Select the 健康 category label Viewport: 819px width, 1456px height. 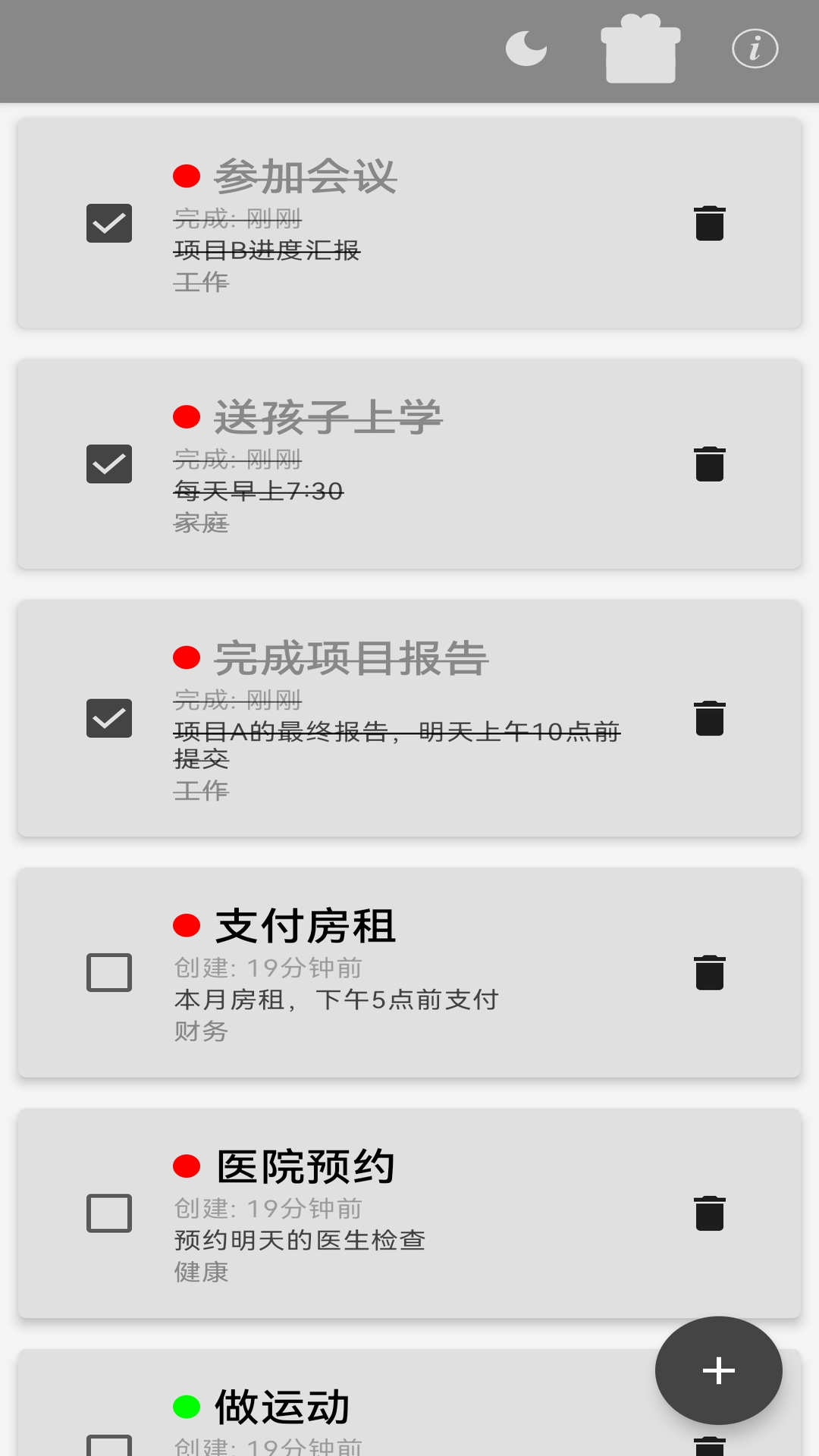(200, 1272)
